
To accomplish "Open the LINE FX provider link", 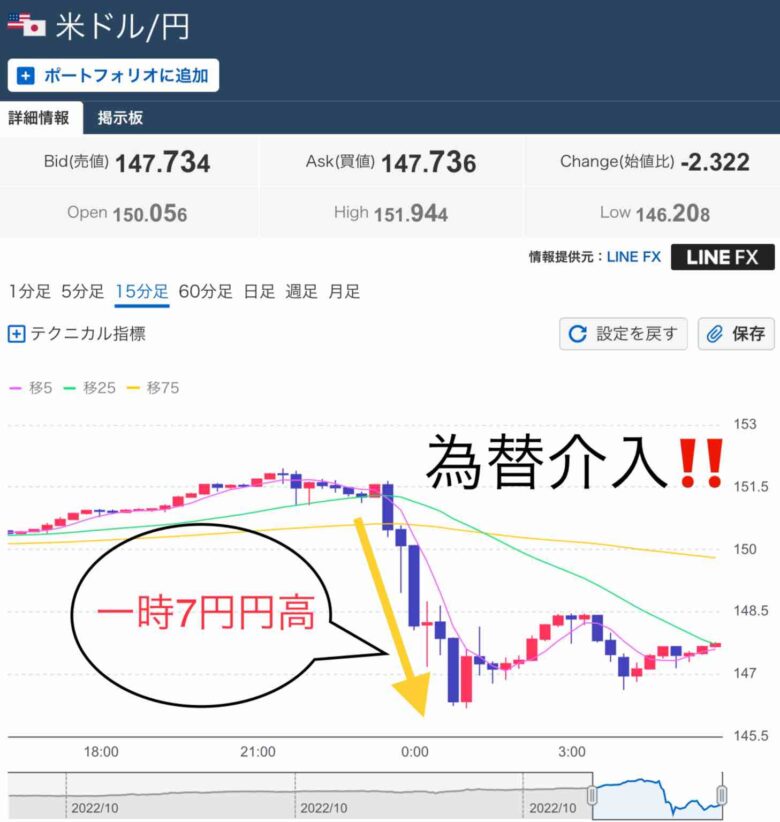I will click(634, 257).
